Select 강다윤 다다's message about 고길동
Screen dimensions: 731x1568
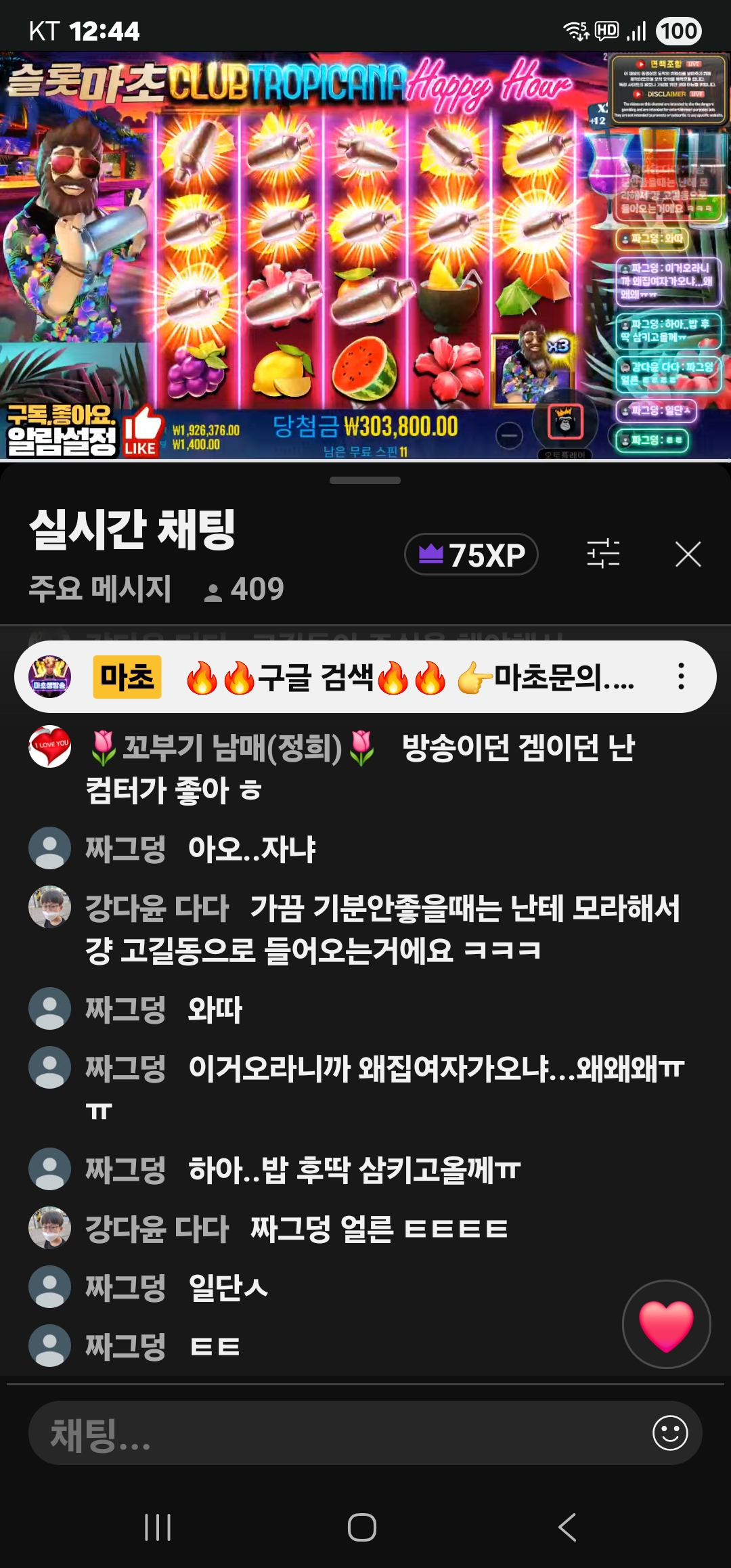click(x=379, y=929)
